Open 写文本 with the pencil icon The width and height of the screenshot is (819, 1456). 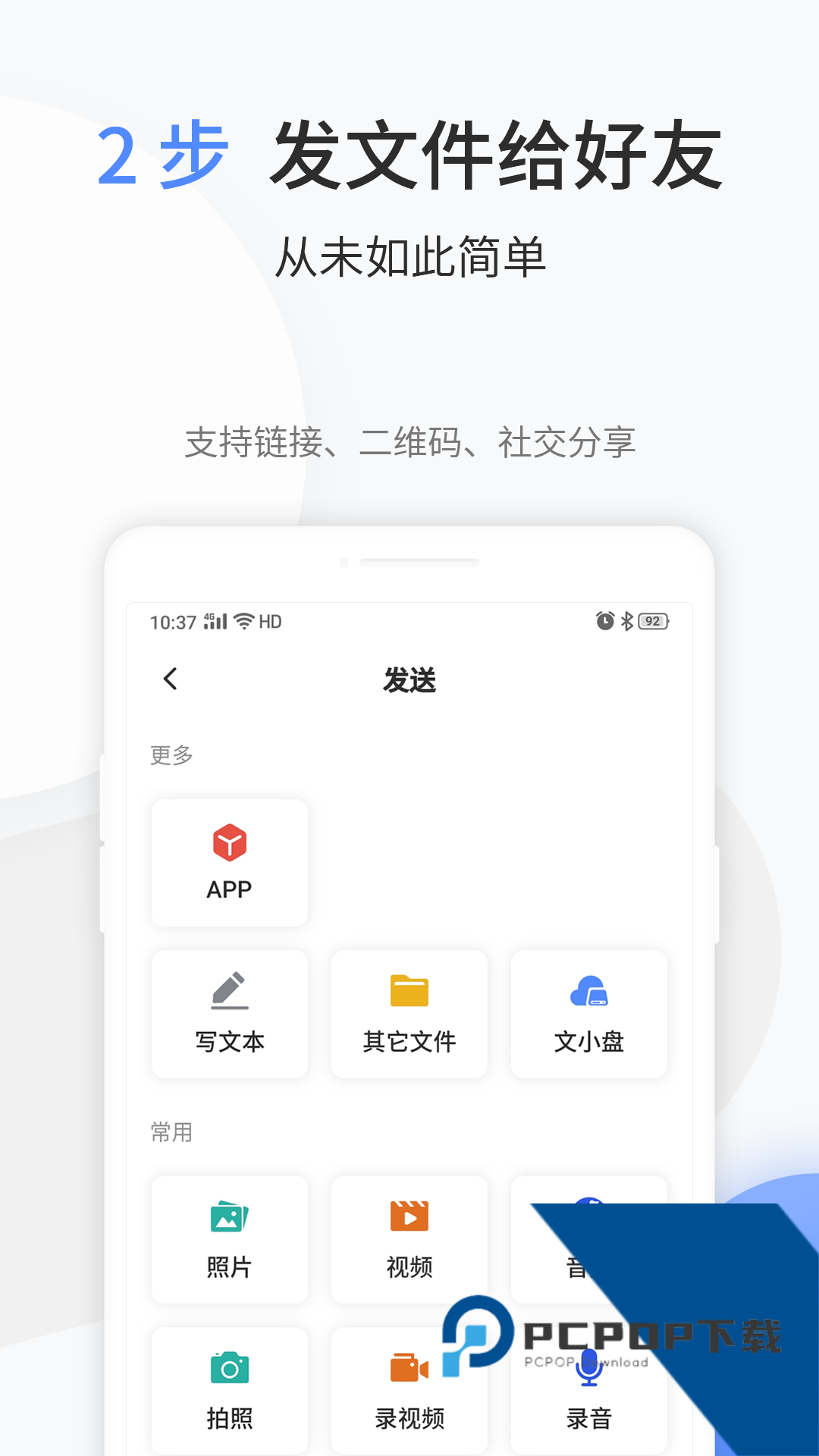pos(229,991)
